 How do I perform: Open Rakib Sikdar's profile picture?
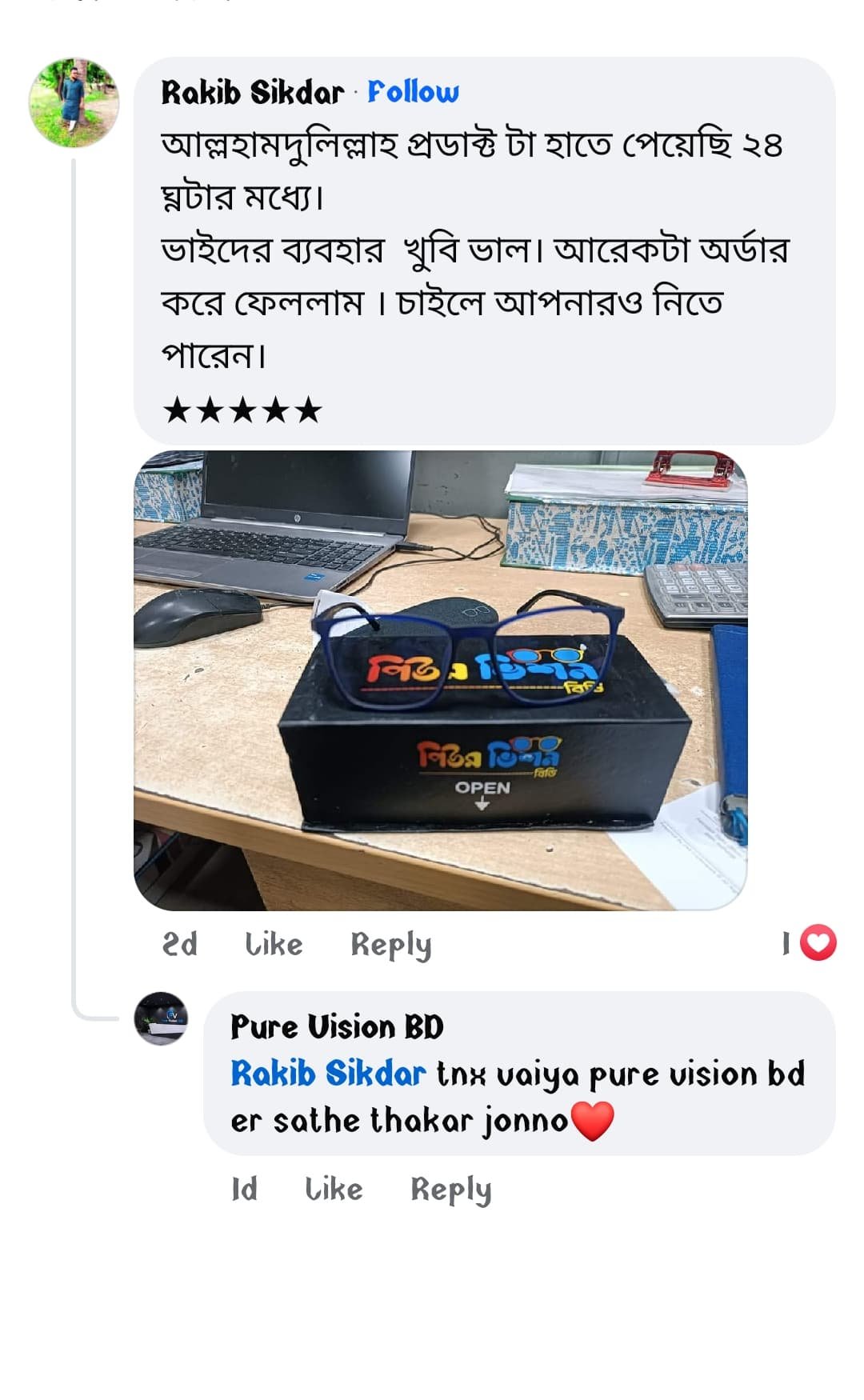click(x=74, y=102)
